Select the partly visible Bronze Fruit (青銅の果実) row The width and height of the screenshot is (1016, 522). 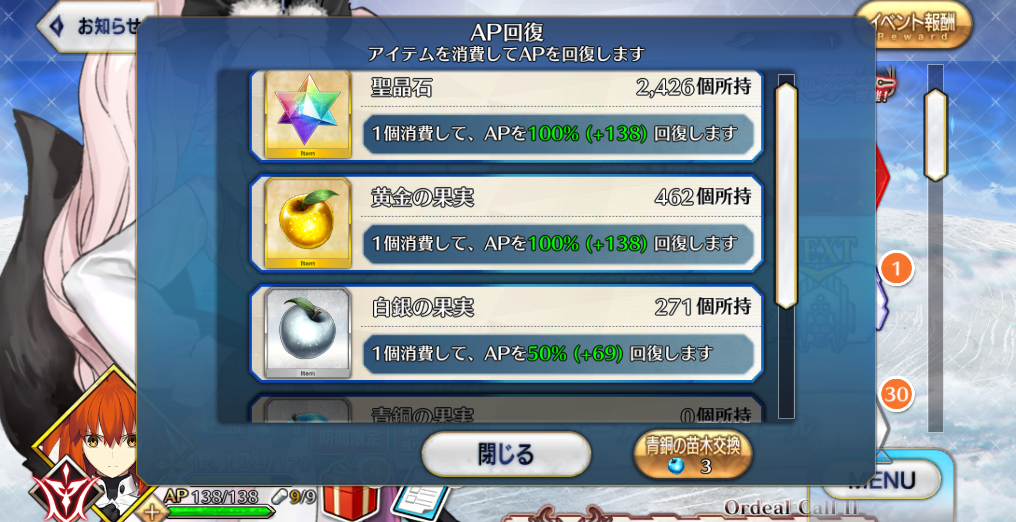[x=505, y=410]
